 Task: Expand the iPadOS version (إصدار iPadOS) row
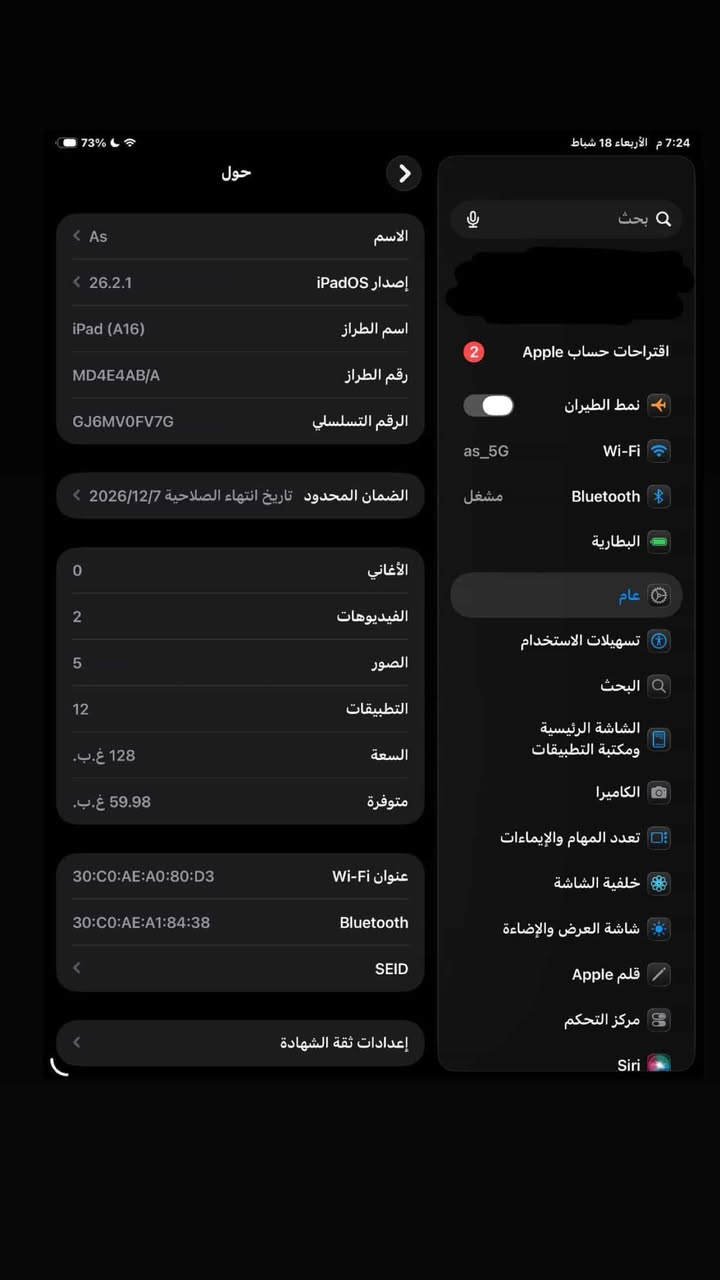click(x=77, y=282)
